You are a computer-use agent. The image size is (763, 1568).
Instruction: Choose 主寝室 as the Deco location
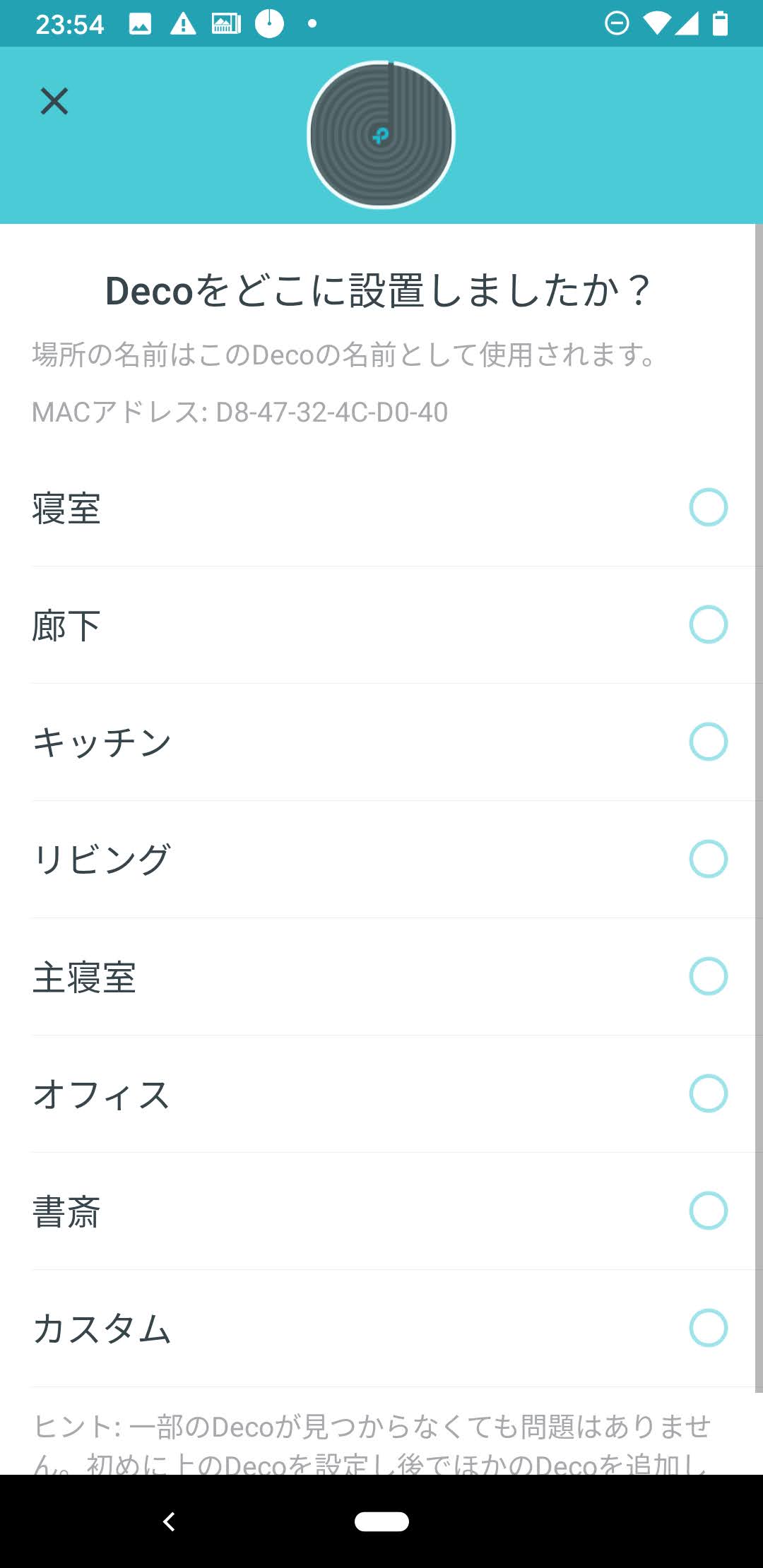[x=708, y=976]
